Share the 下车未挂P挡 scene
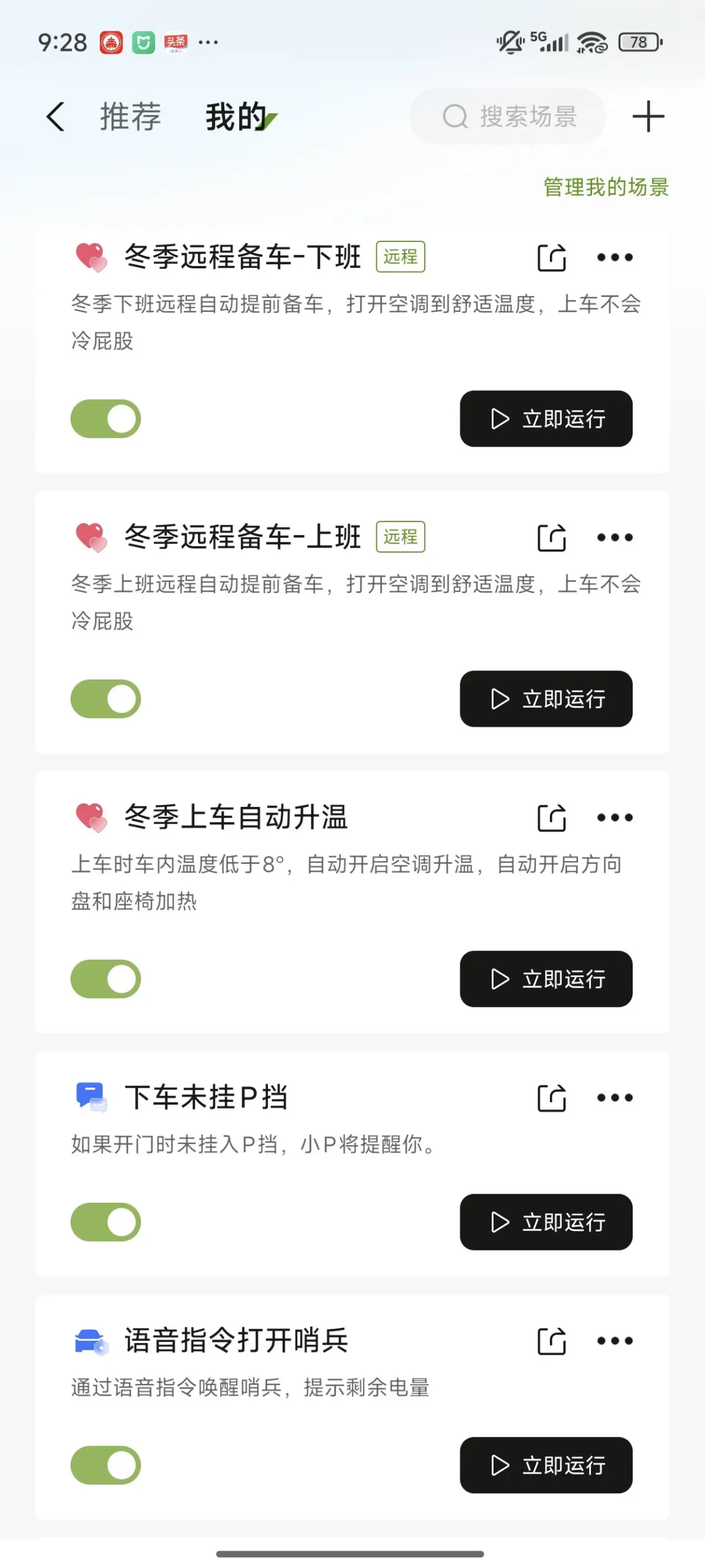Viewport: 705px width, 1568px height. (552, 1097)
